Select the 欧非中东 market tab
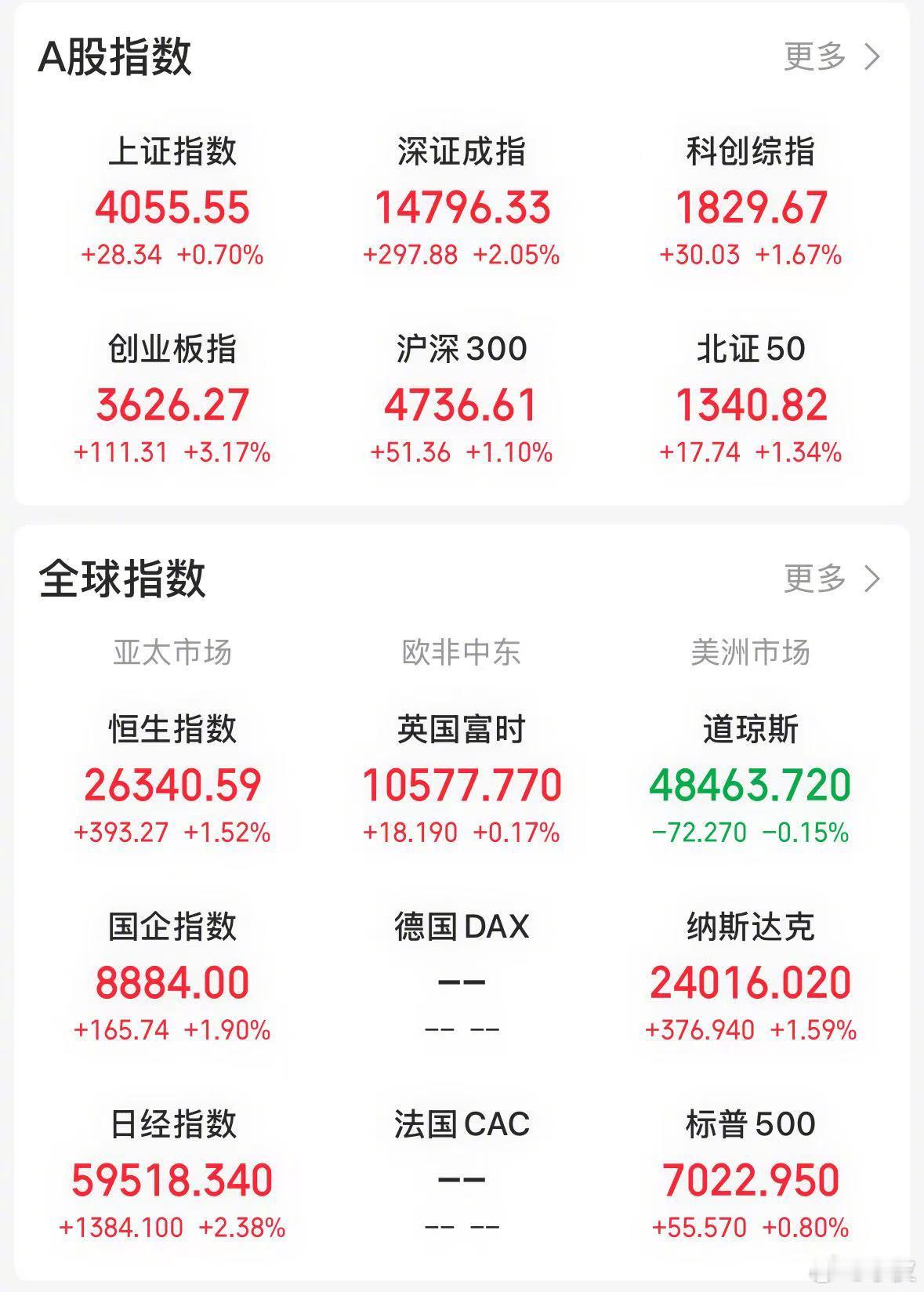 [x=462, y=651]
